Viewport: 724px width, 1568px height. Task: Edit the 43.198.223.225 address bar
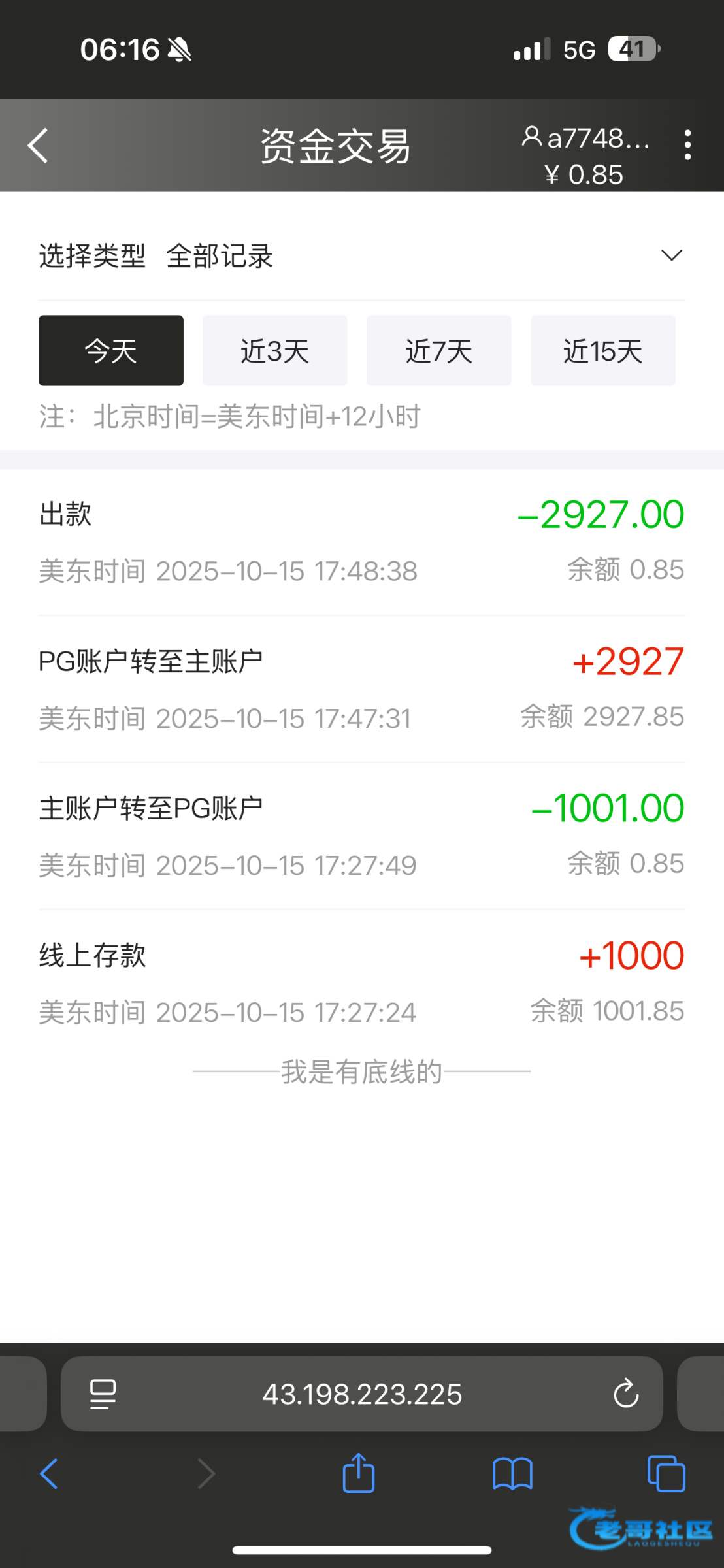point(362,1394)
